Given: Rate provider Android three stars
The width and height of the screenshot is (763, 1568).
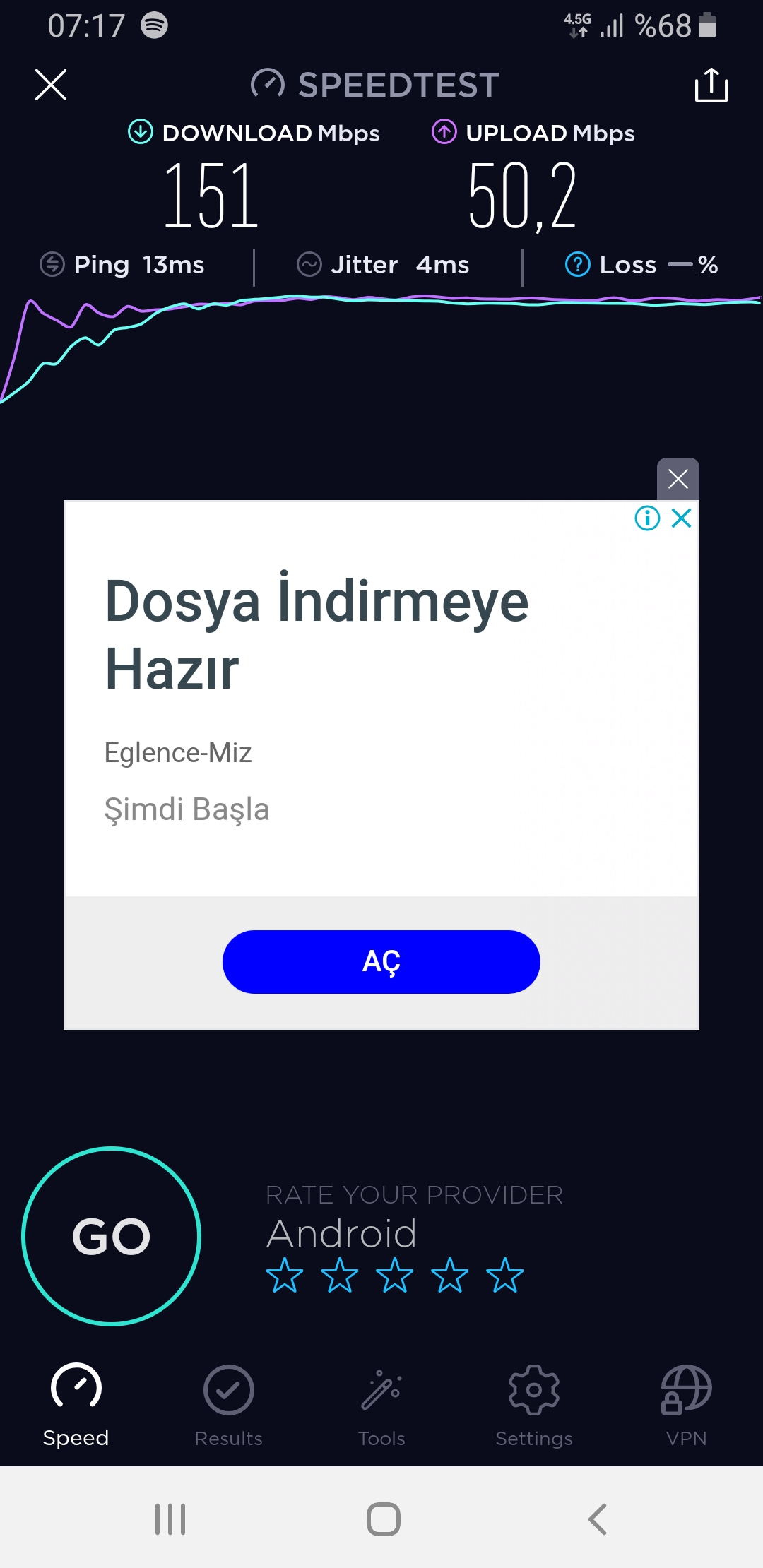Looking at the screenshot, I should click(395, 1275).
